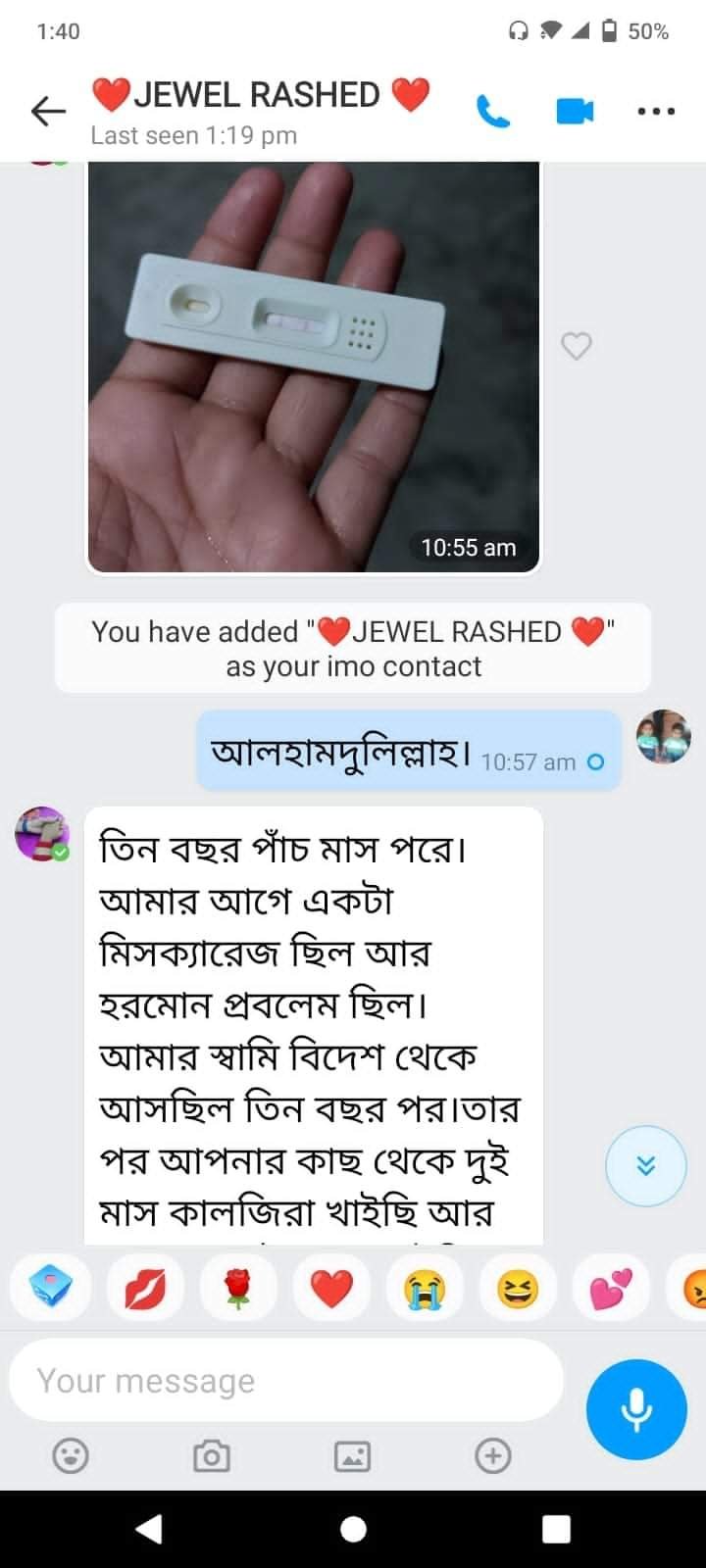Open the three-dot overflow menu

point(656,112)
